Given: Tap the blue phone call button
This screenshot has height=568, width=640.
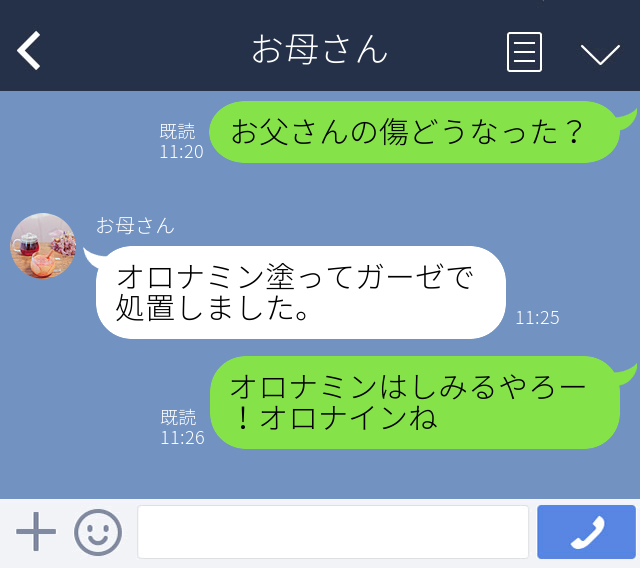Looking at the screenshot, I should pos(586,532).
